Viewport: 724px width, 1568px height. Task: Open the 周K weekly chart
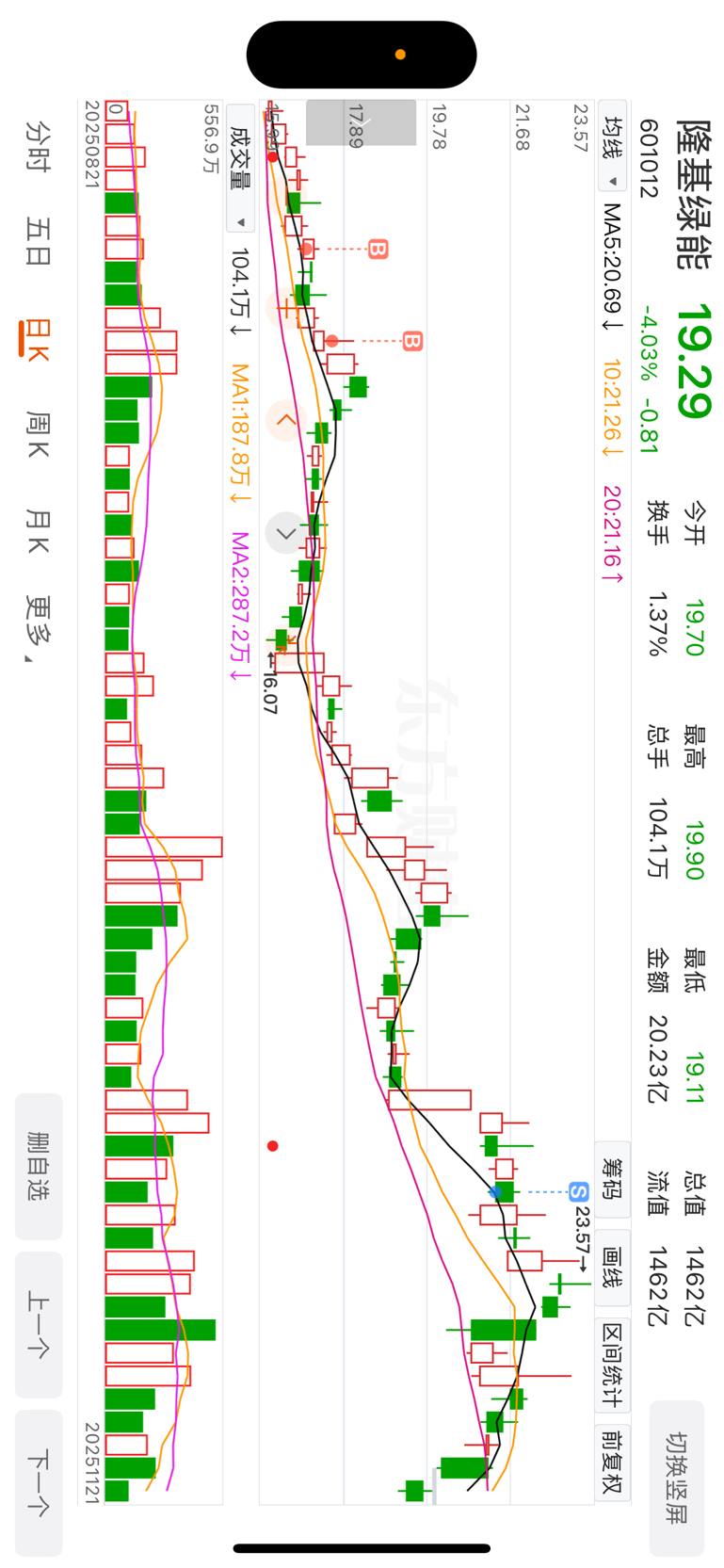[38, 435]
